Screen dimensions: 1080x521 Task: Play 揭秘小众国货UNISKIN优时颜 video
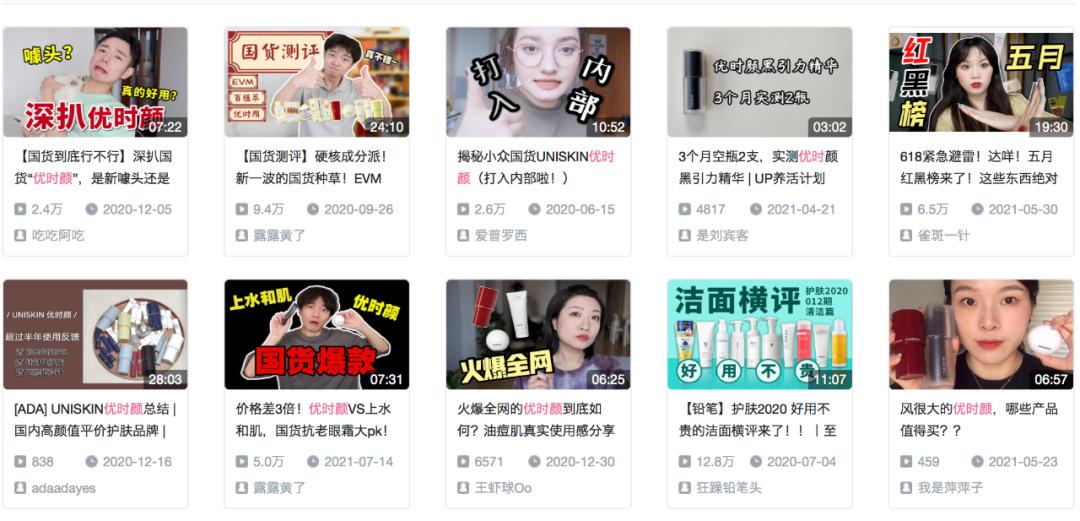point(538,82)
